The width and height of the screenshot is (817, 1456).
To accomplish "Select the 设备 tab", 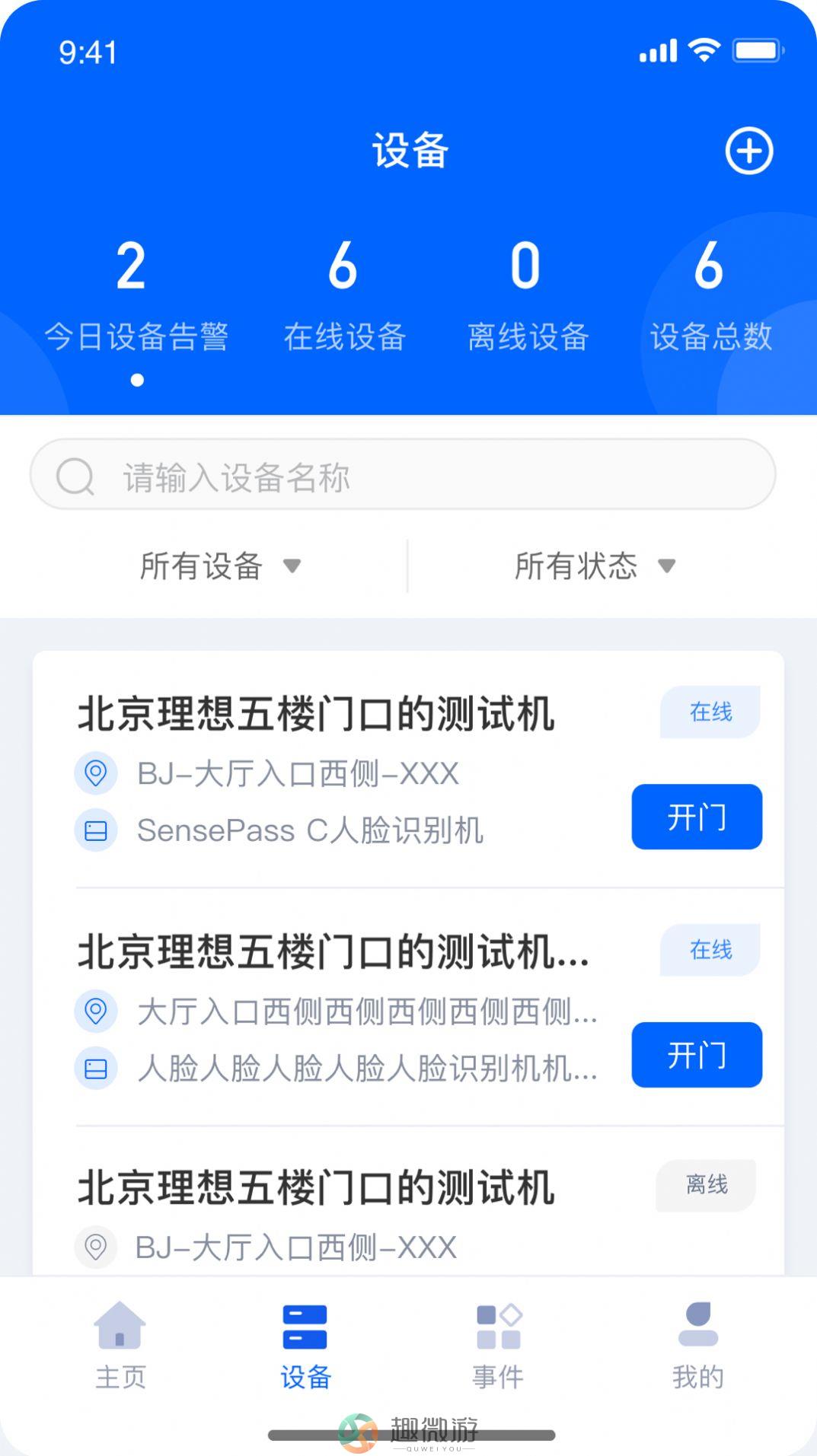I will 305,1345.
